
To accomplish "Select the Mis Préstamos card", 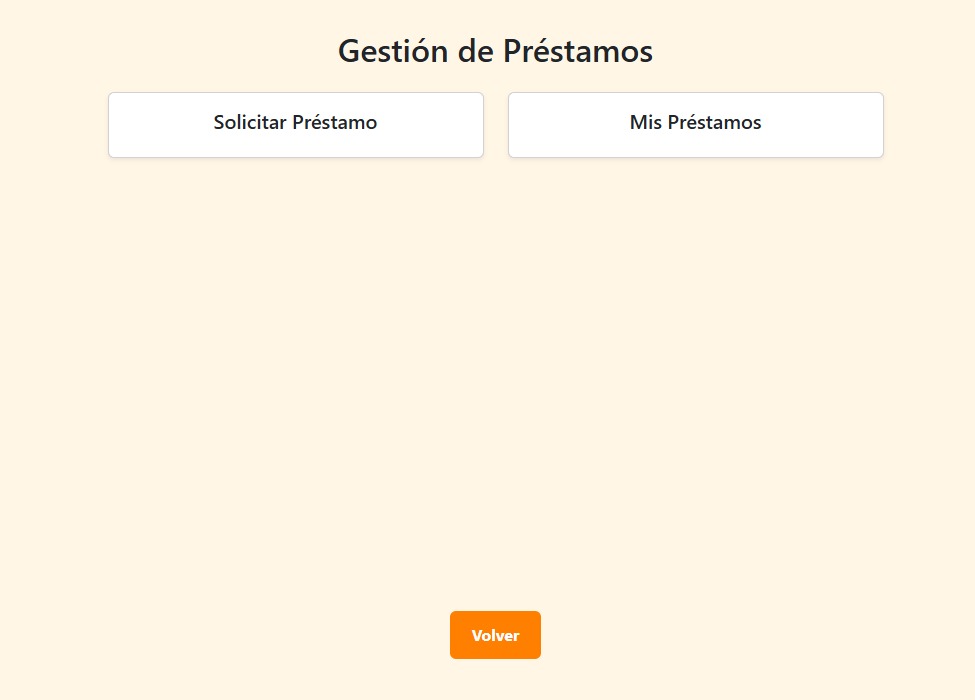I will (x=695, y=124).
